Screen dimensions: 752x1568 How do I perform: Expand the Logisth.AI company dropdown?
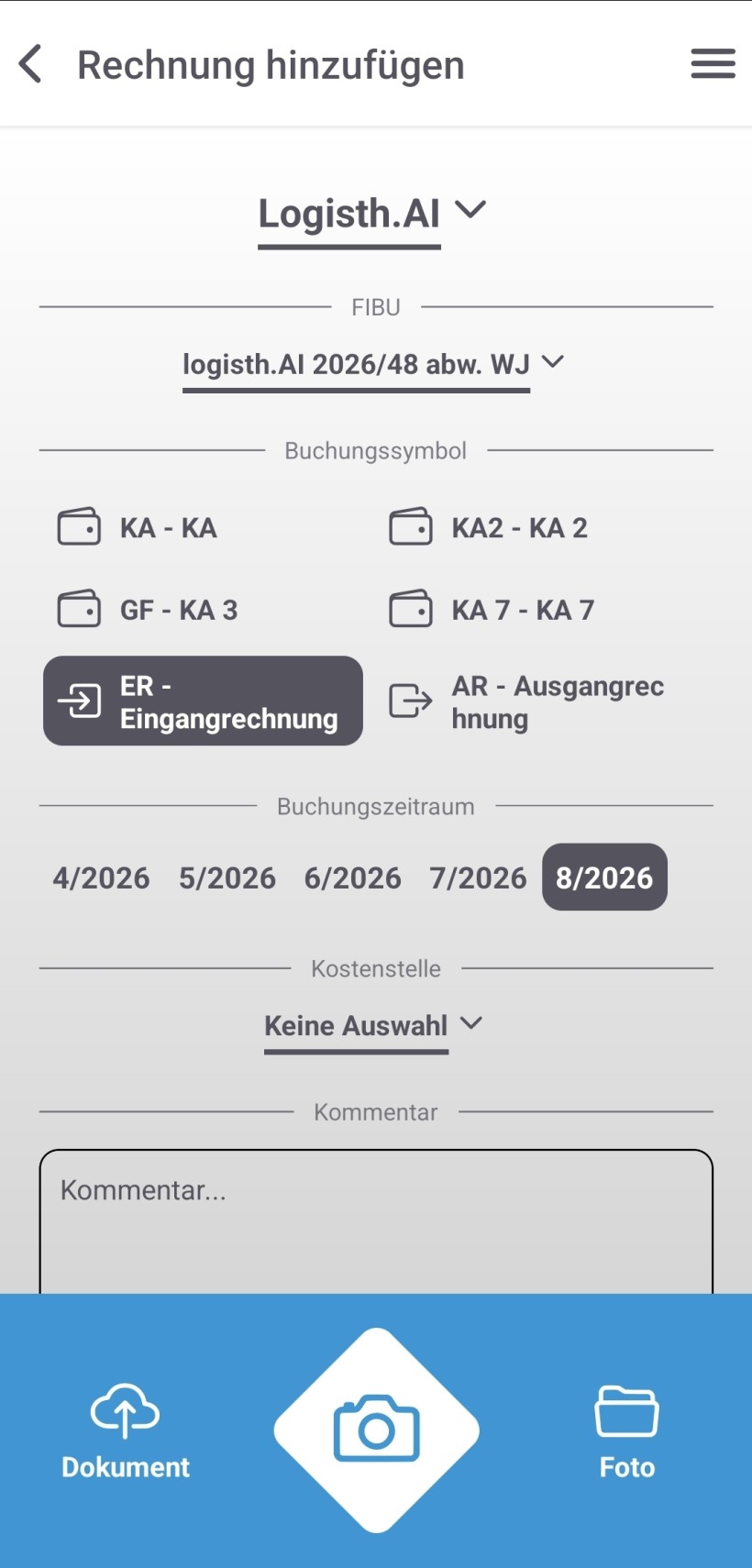371,215
